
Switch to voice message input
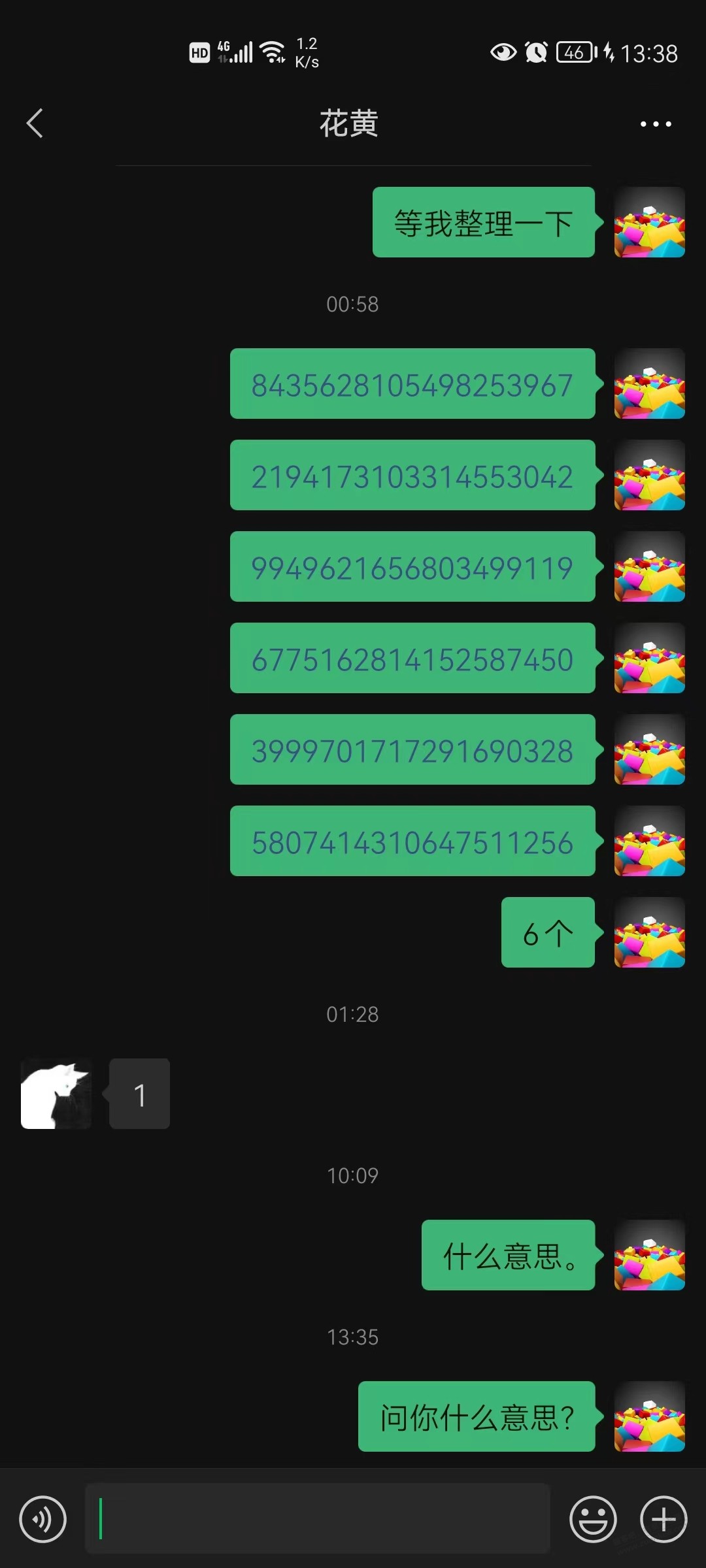pos(43,1519)
